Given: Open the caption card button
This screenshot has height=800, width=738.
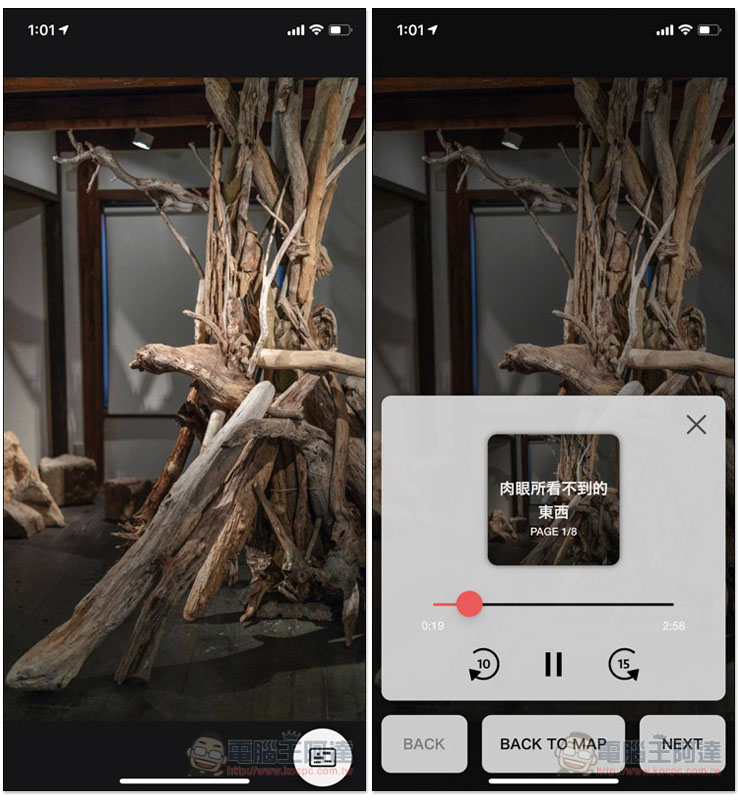Looking at the screenshot, I should pos(322,756).
